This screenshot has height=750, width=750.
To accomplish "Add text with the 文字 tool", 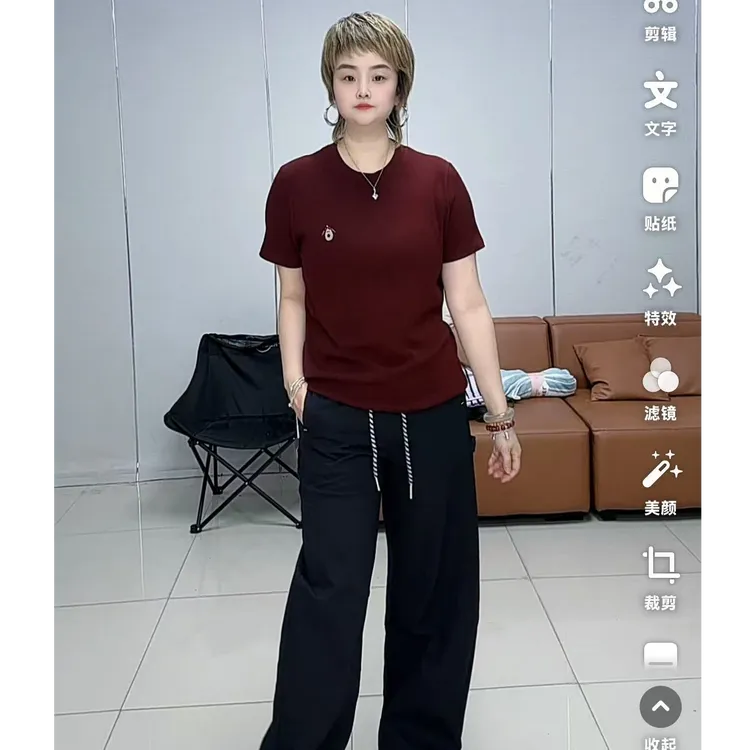I will click(x=661, y=103).
